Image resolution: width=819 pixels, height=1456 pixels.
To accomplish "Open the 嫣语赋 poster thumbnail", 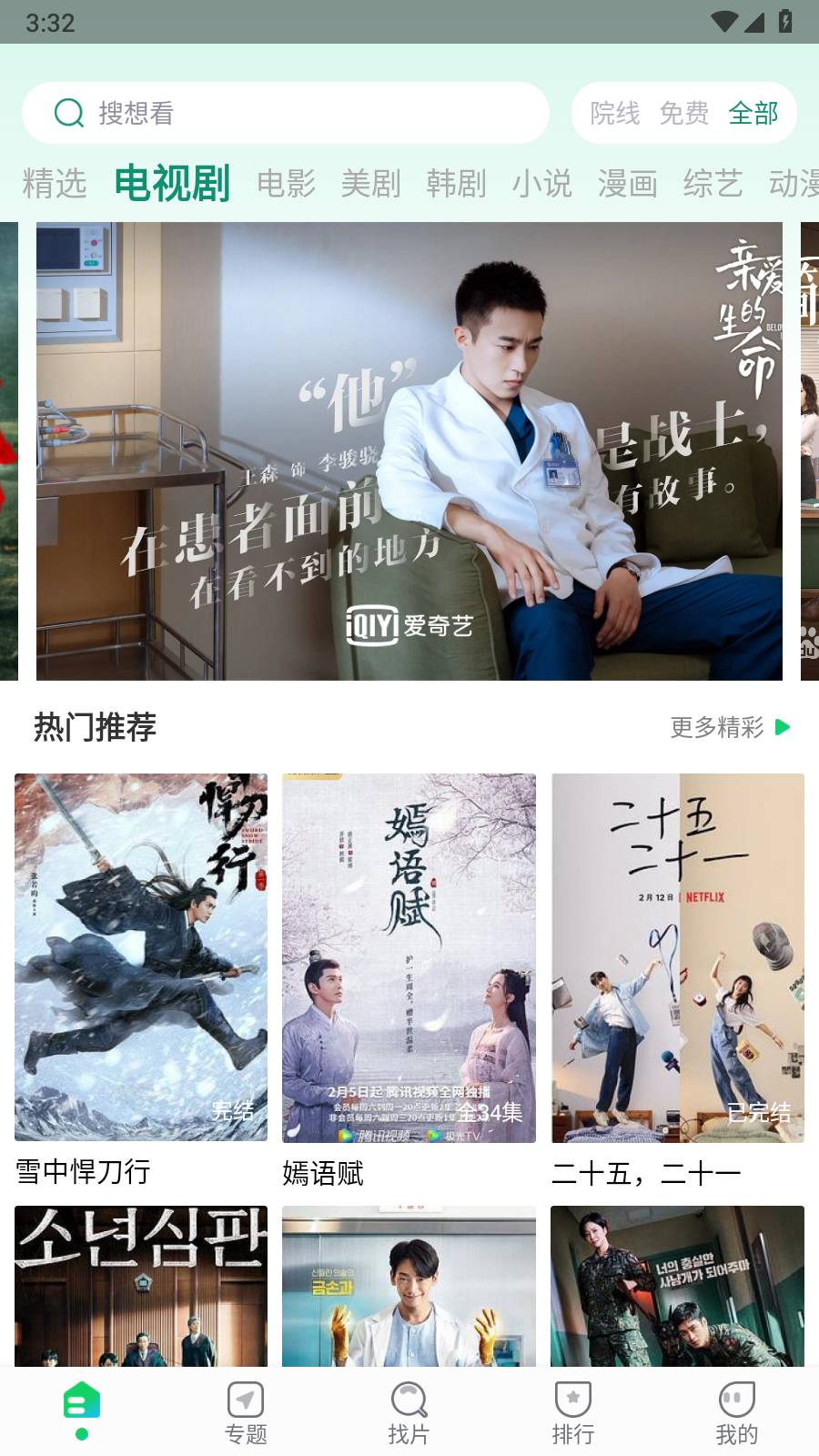I will click(x=409, y=957).
